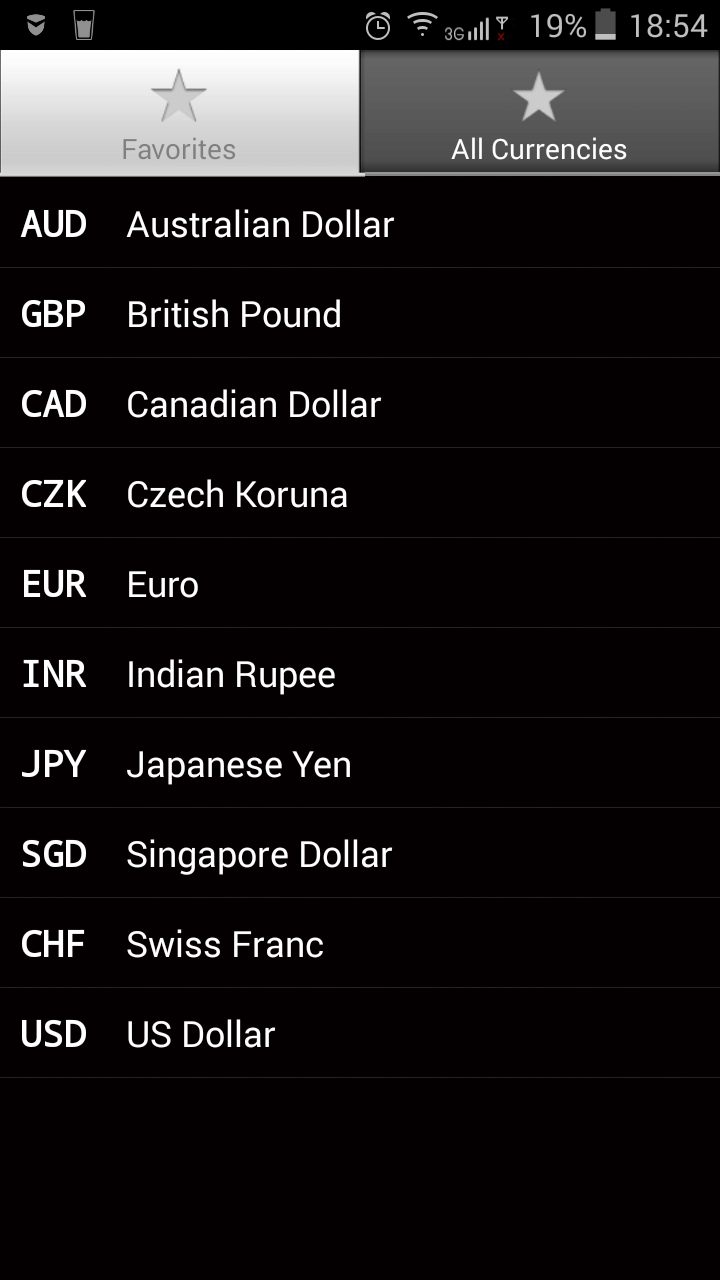Select the British Pound row

click(x=360, y=313)
